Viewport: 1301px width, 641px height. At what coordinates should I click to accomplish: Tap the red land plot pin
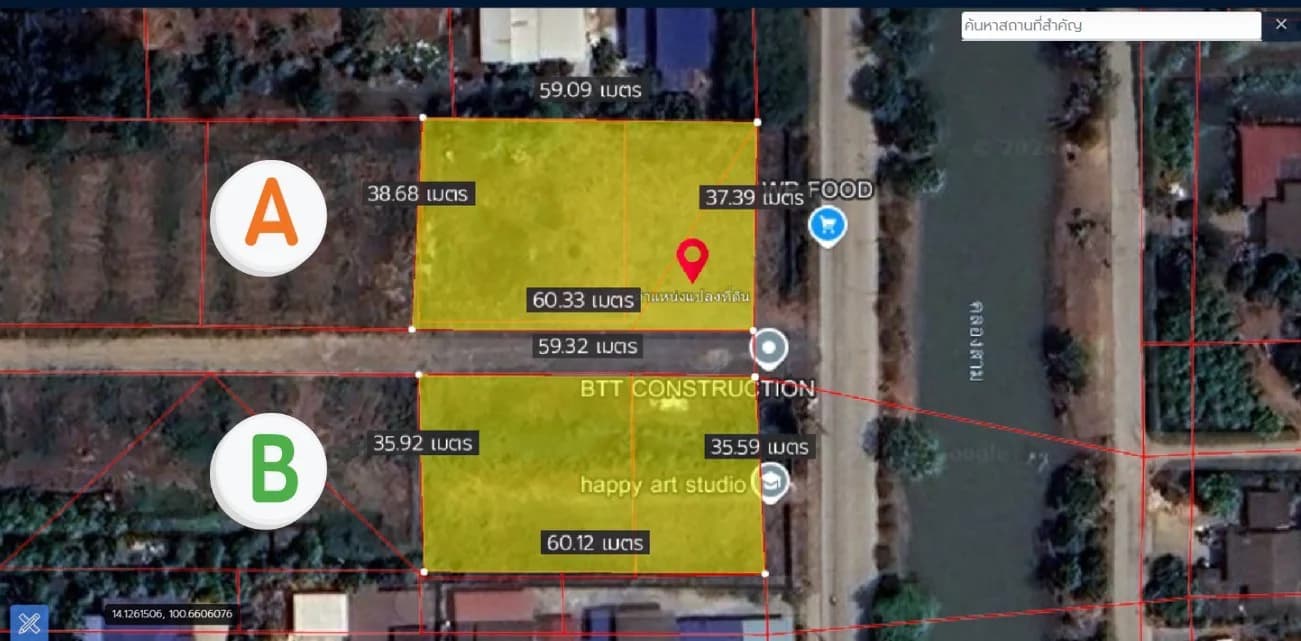tap(692, 260)
